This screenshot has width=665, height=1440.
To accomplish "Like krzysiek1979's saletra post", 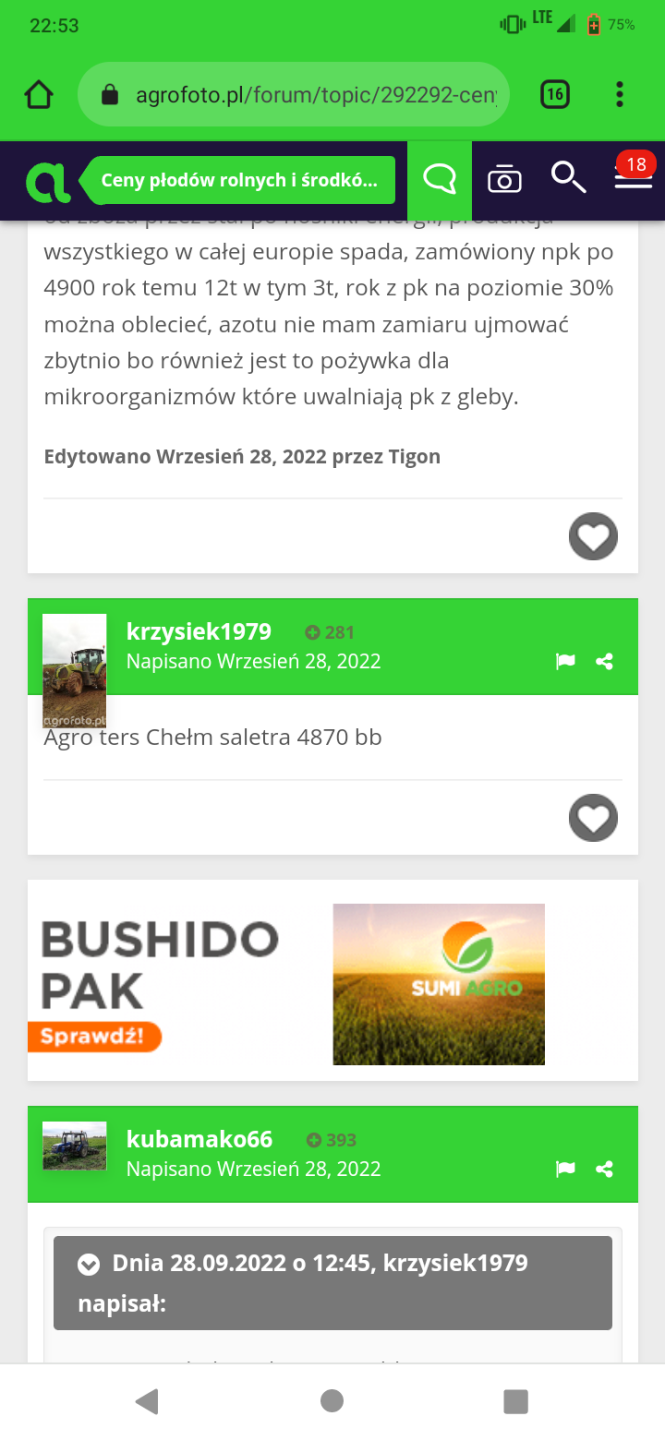I will coord(593,820).
